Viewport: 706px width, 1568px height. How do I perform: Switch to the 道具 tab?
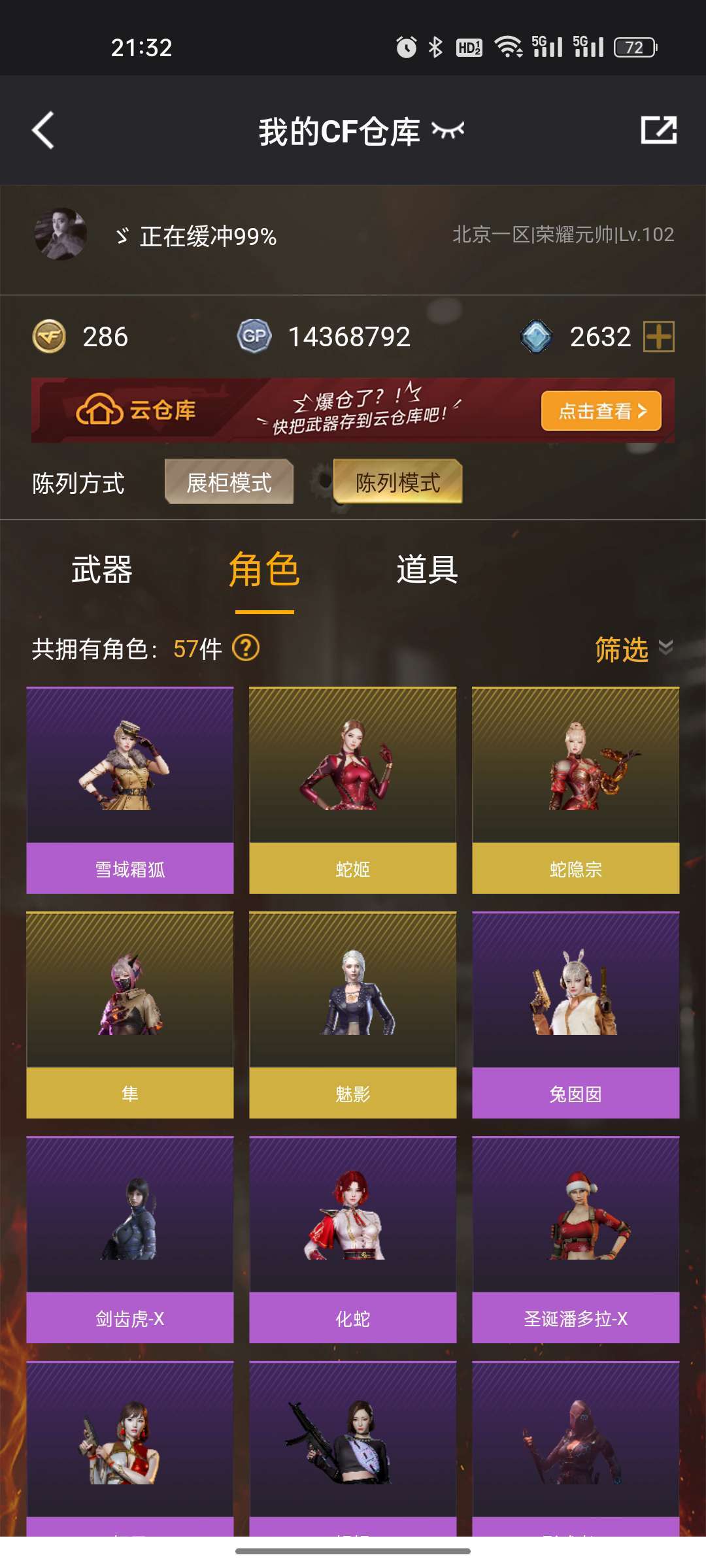tap(428, 570)
